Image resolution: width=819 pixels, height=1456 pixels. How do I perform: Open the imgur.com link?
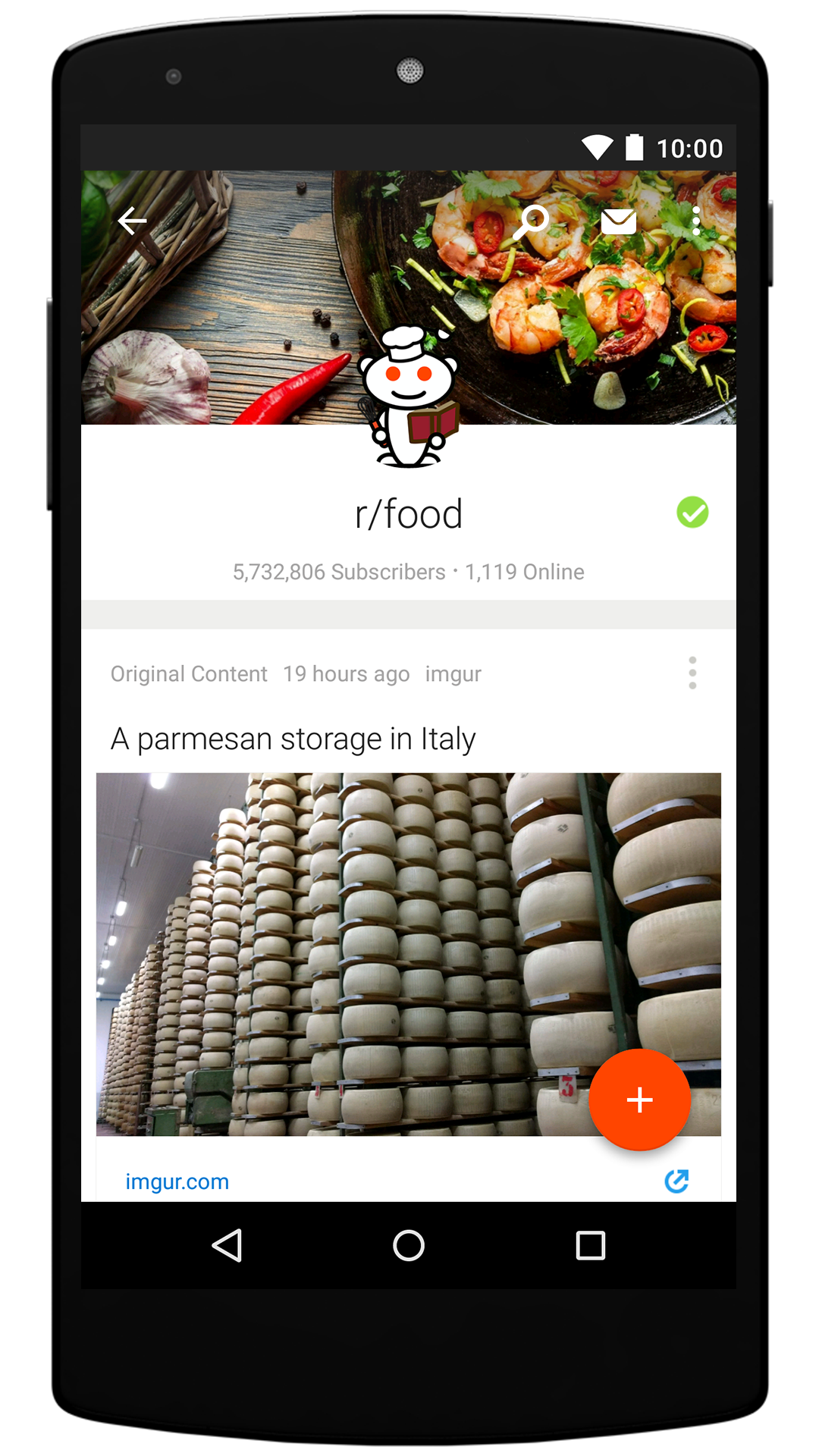pyautogui.click(x=177, y=1181)
